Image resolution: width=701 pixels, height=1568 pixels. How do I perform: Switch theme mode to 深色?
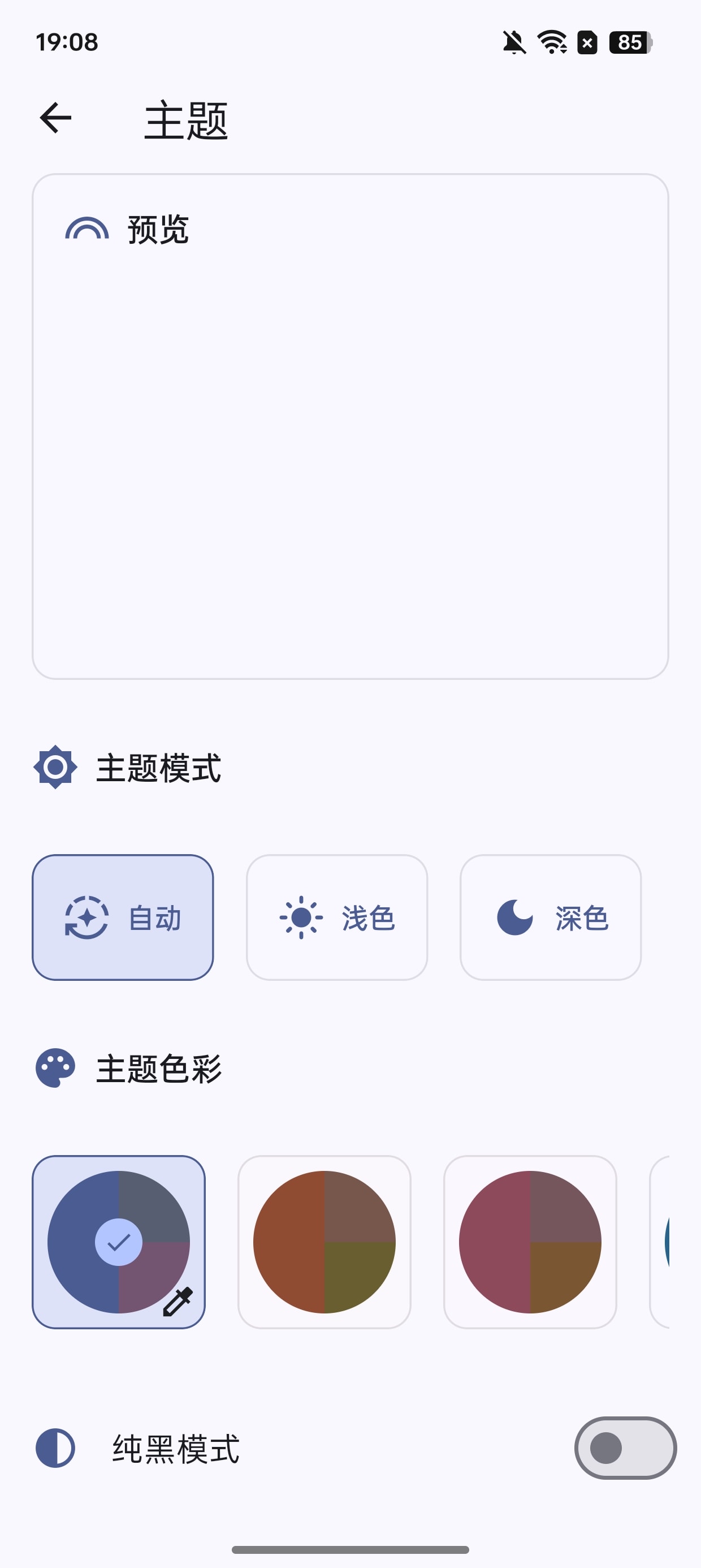(x=551, y=917)
